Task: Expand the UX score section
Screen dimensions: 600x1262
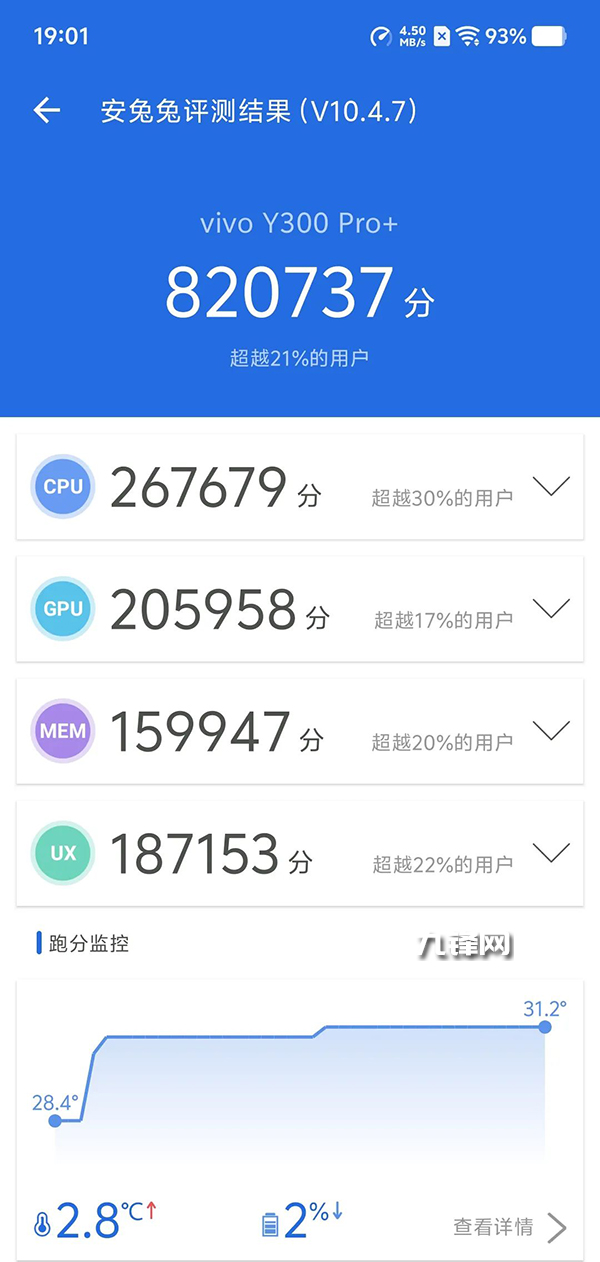Action: coord(551,853)
